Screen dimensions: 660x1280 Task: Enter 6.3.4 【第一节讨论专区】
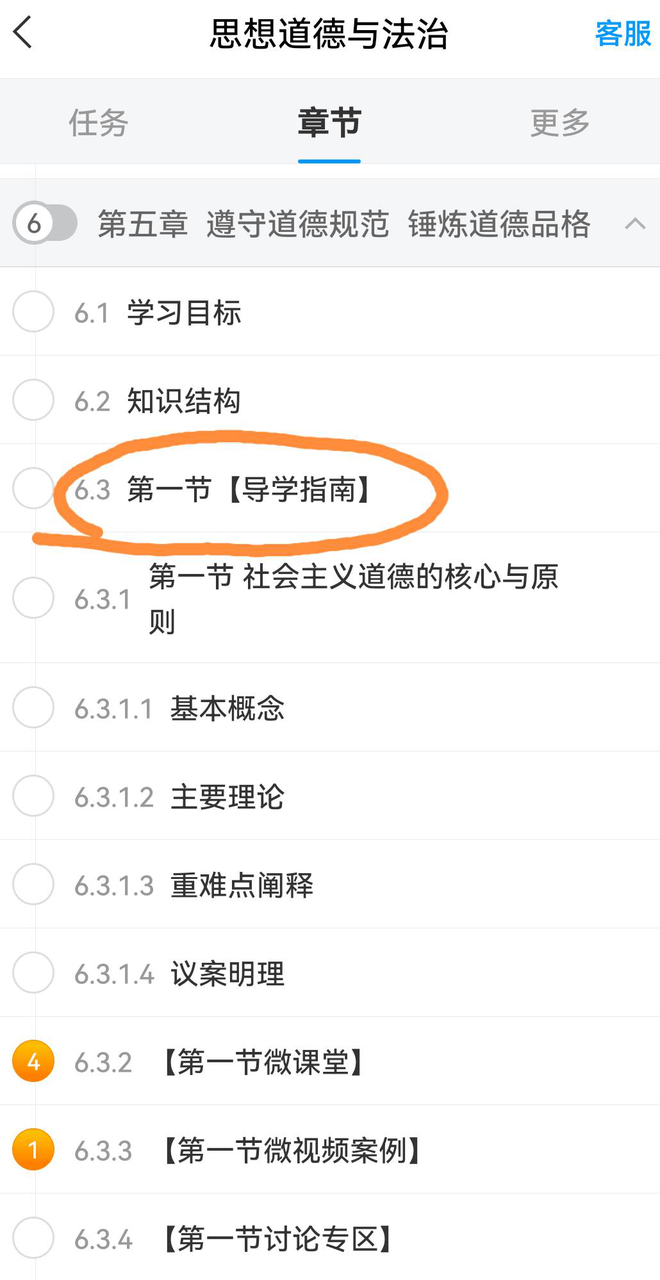pyautogui.click(x=275, y=1240)
